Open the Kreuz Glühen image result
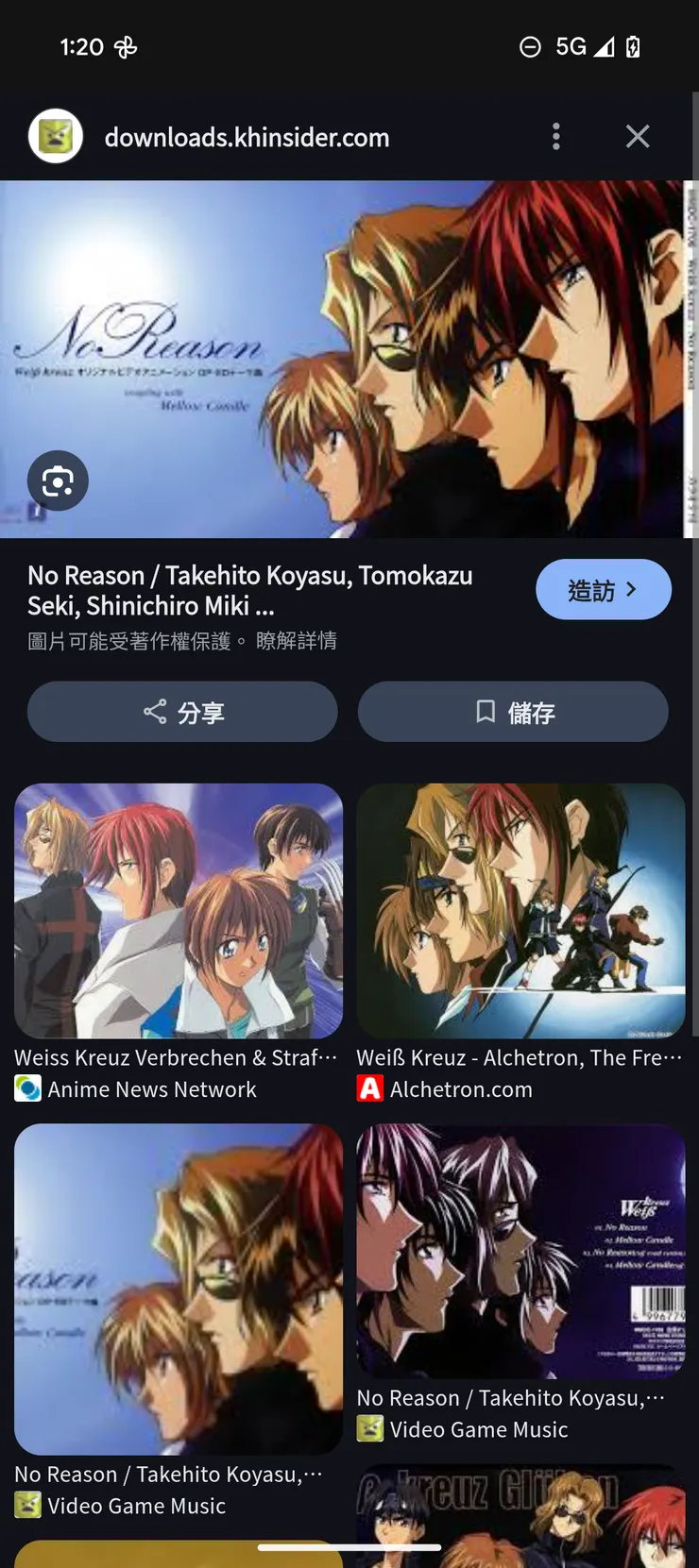Viewport: 699px width, 1568px height. [x=520, y=1515]
